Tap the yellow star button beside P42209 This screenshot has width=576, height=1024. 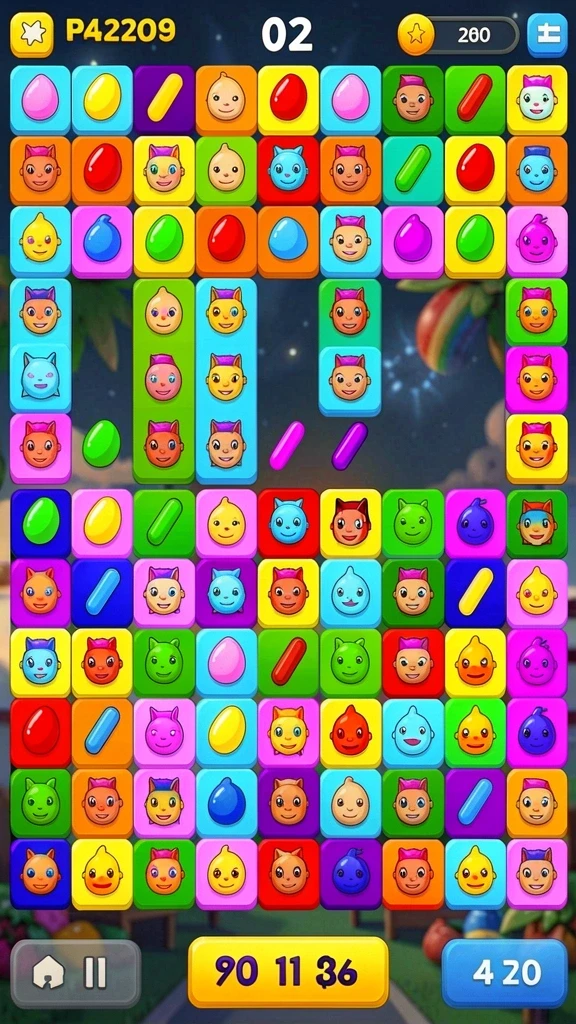(x=31, y=34)
